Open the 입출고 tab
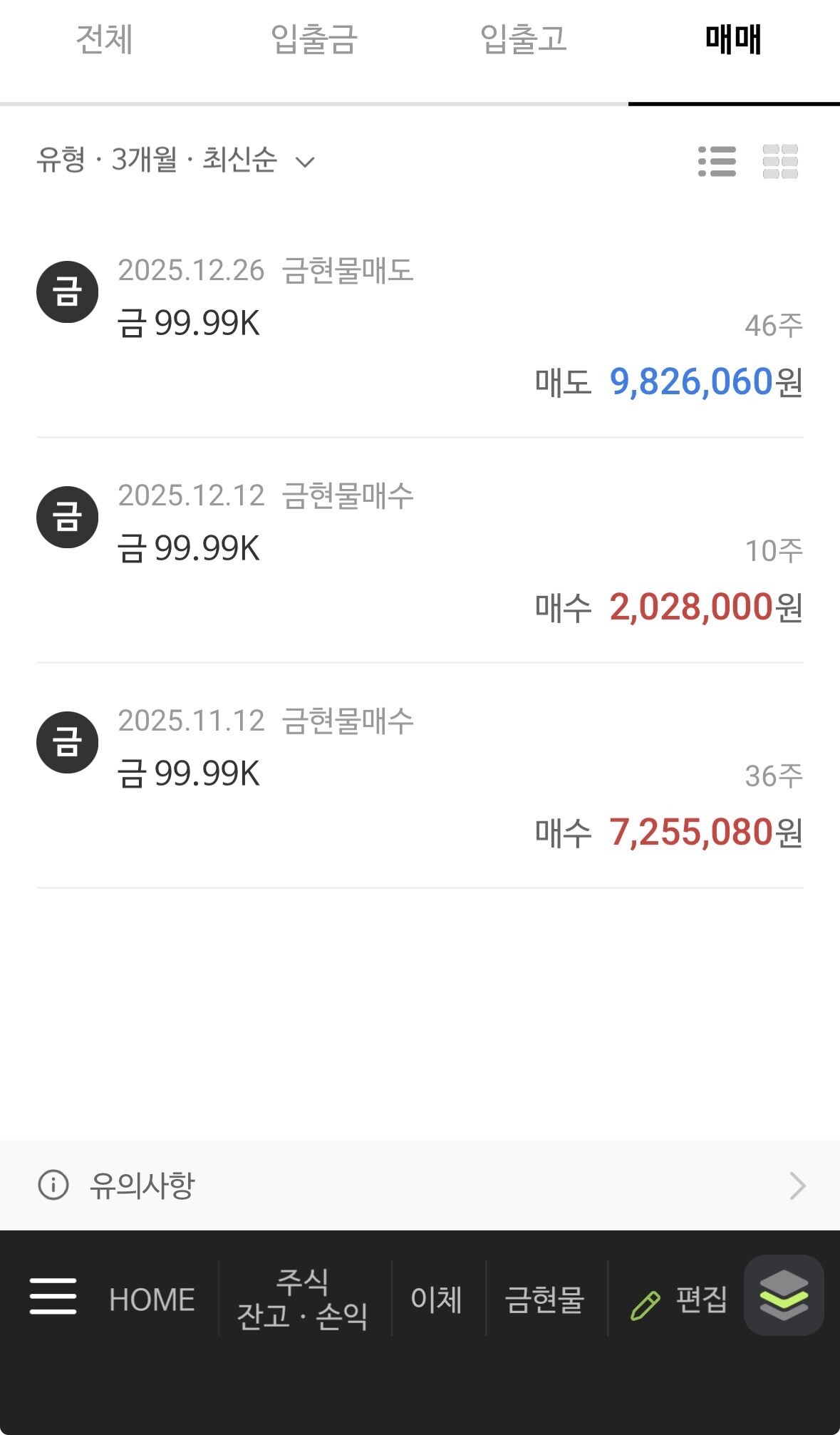This screenshot has width=840, height=1435. pyautogui.click(x=523, y=40)
